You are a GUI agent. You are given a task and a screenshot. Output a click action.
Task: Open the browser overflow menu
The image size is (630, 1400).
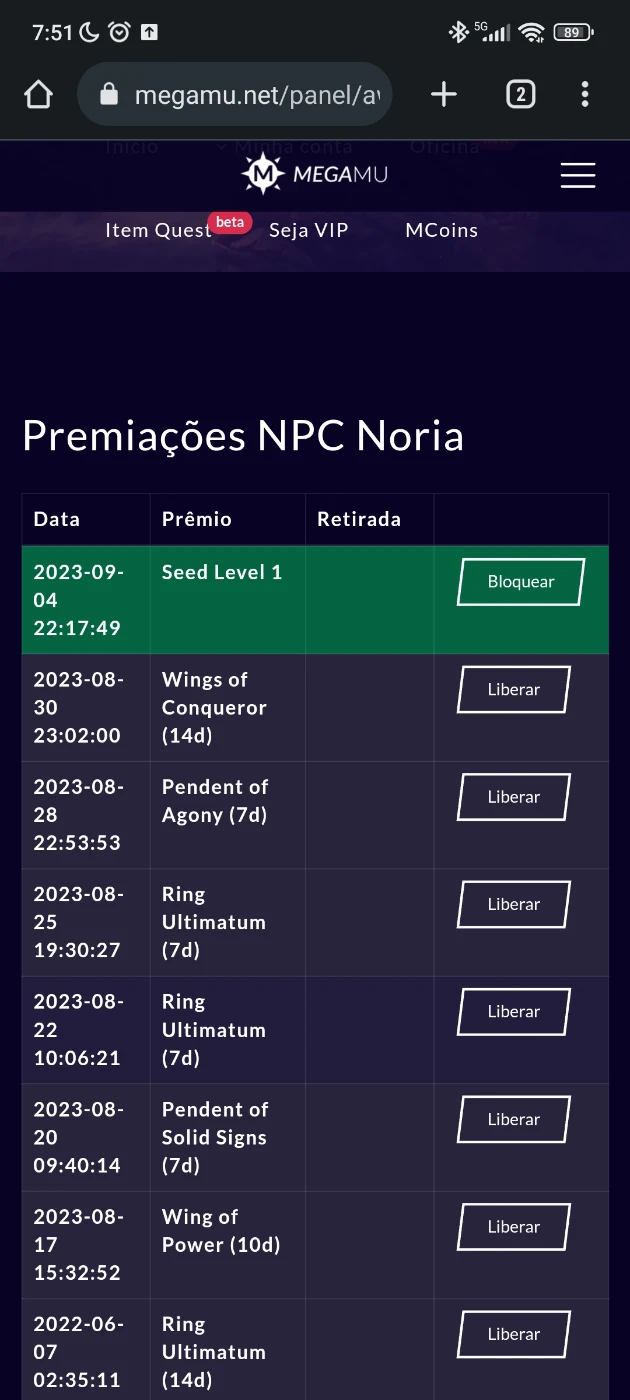click(x=585, y=95)
